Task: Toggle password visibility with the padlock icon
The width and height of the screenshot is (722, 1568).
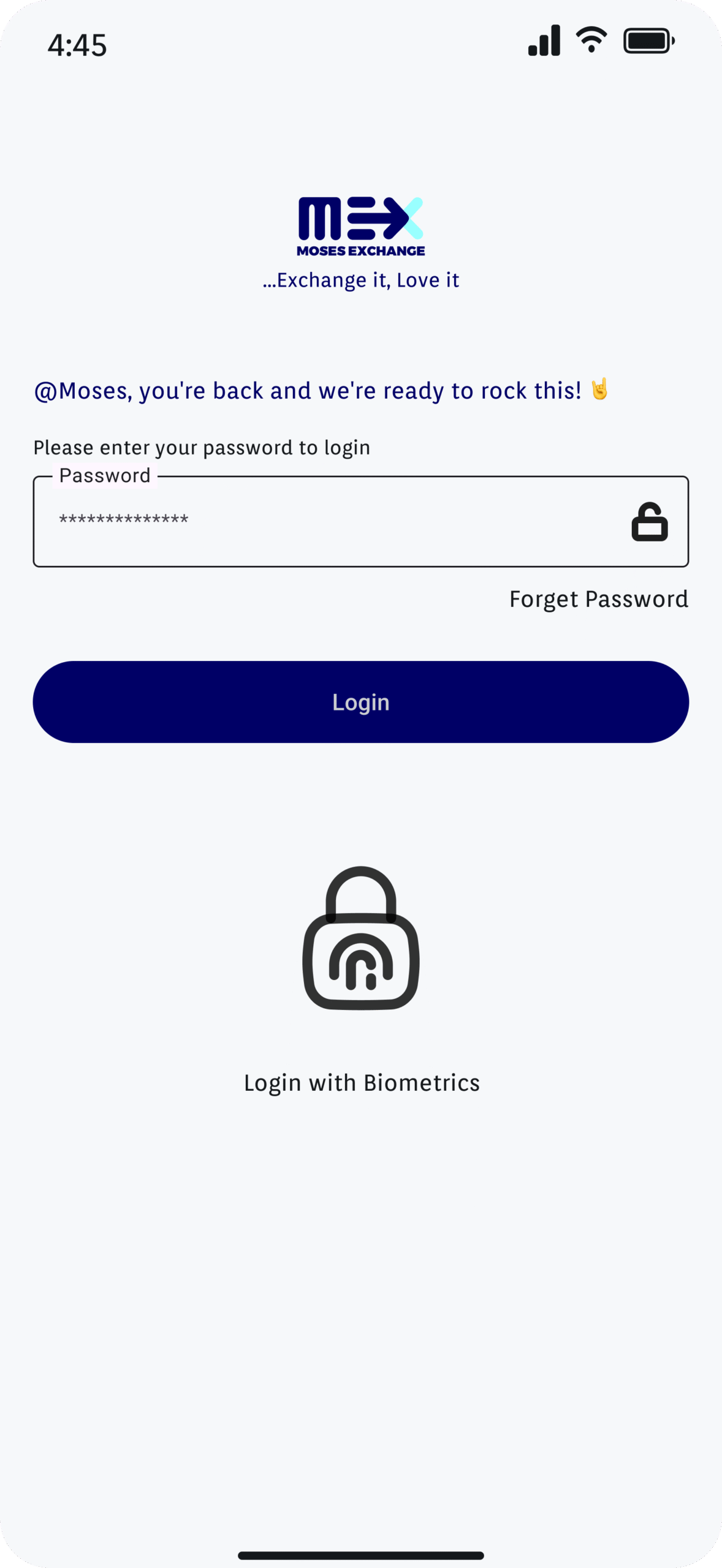Action: point(649,522)
